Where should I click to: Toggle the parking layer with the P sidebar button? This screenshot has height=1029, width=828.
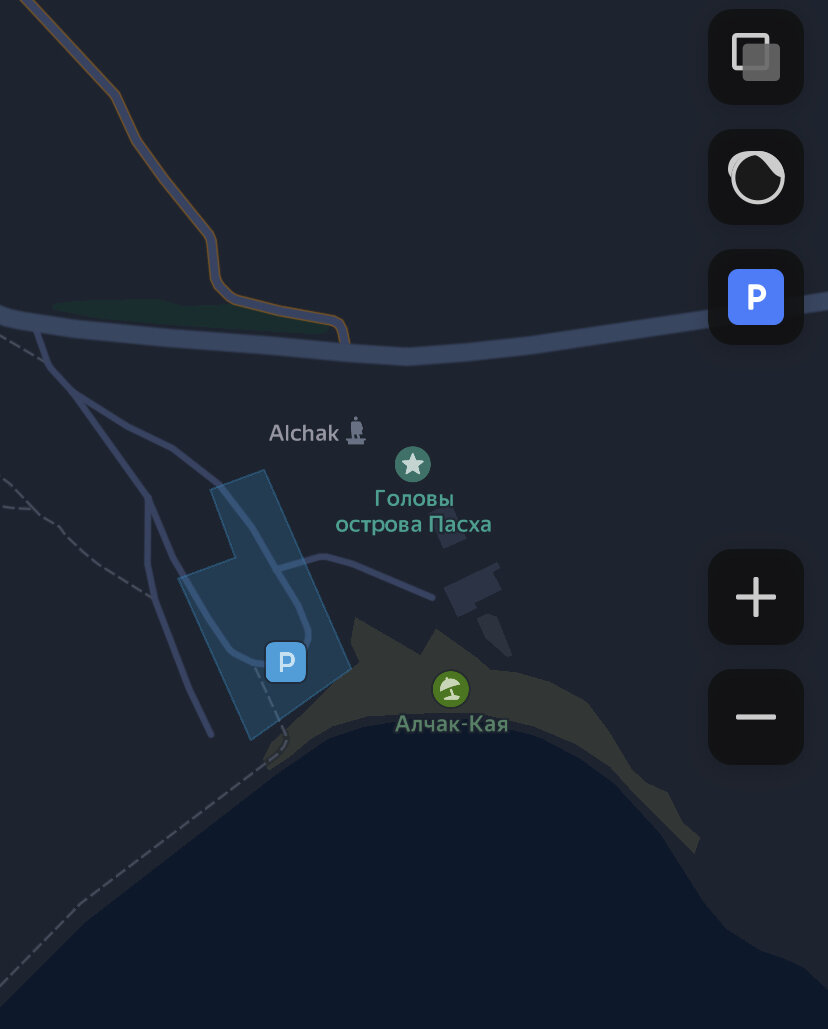point(755,297)
